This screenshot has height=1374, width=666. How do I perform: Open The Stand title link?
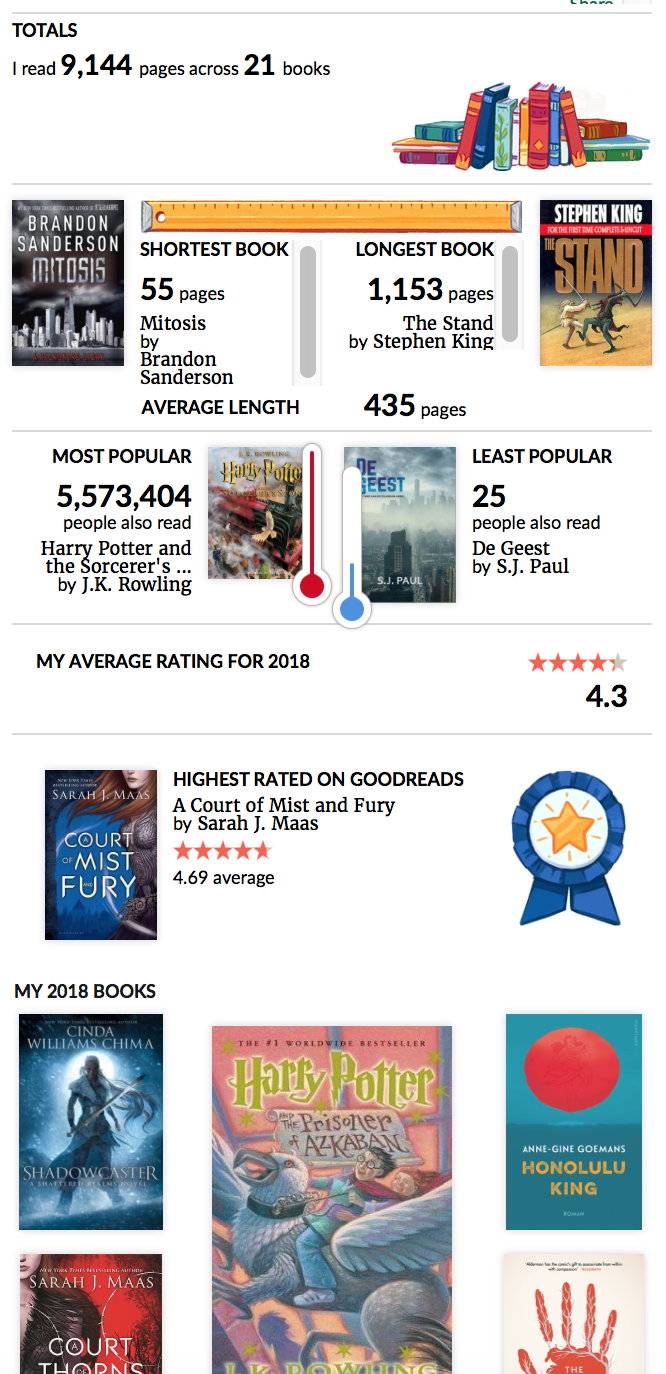(x=448, y=323)
